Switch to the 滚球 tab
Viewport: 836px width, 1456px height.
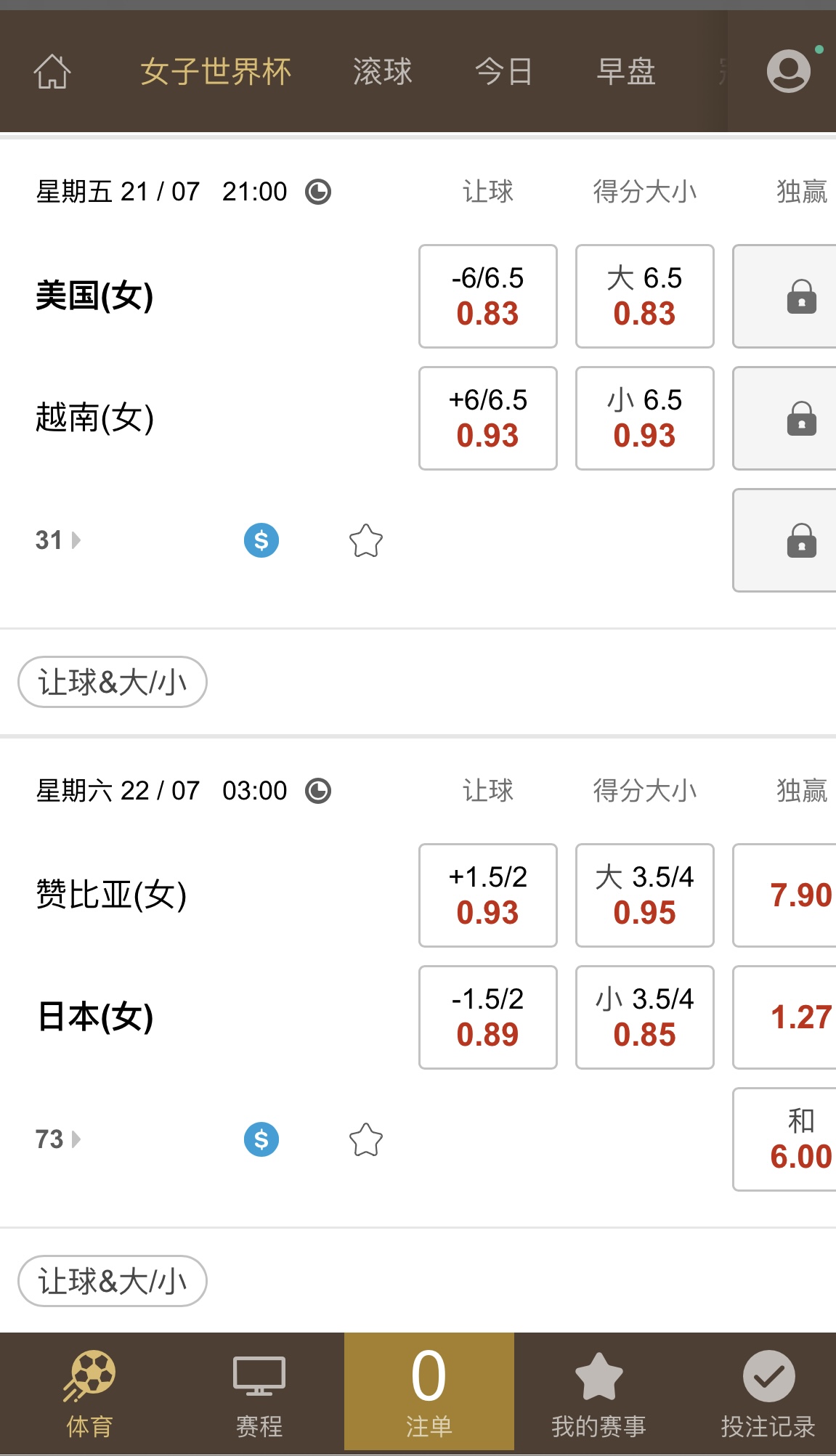pyautogui.click(x=382, y=71)
